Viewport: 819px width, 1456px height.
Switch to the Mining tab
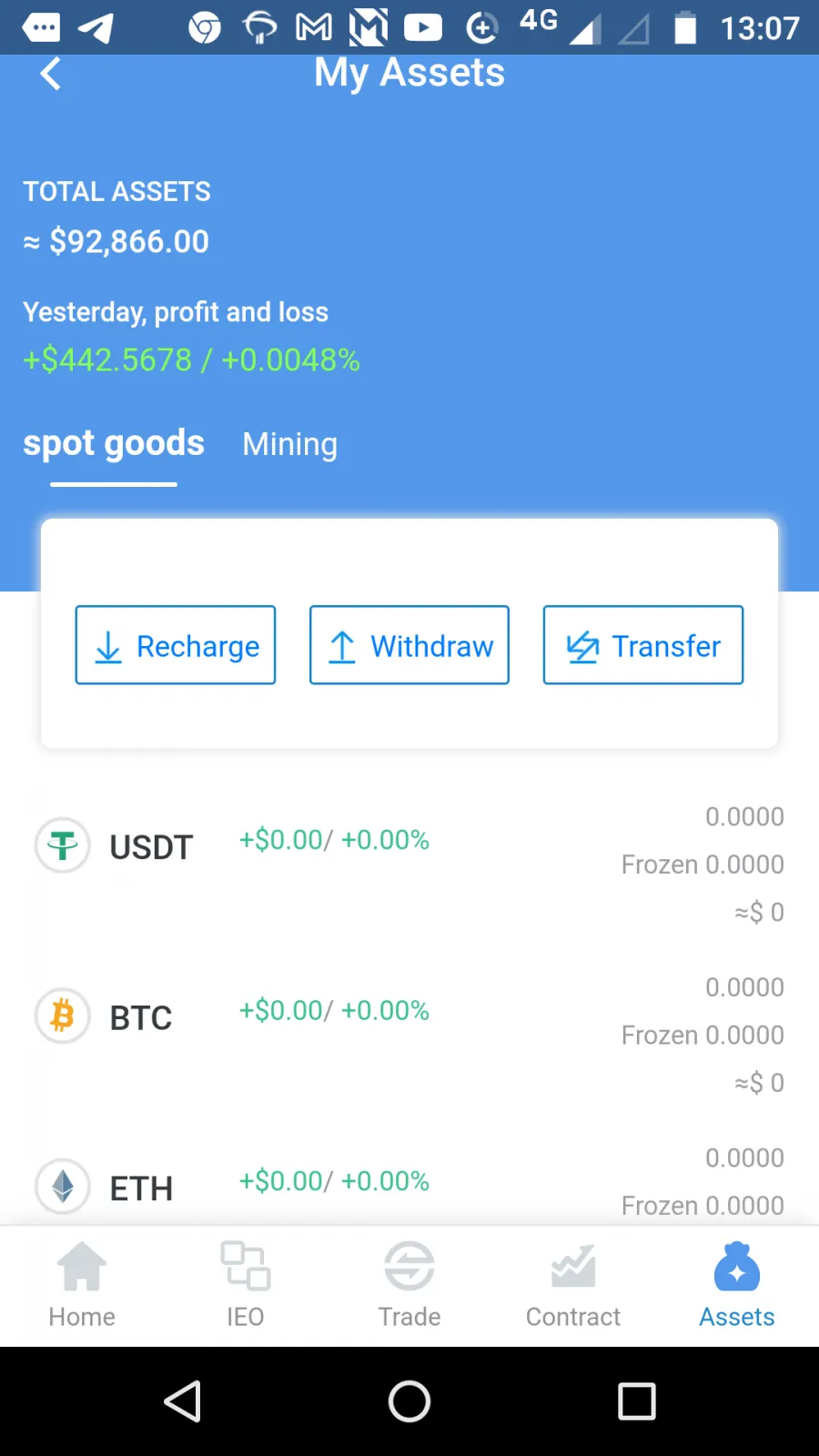tap(289, 444)
